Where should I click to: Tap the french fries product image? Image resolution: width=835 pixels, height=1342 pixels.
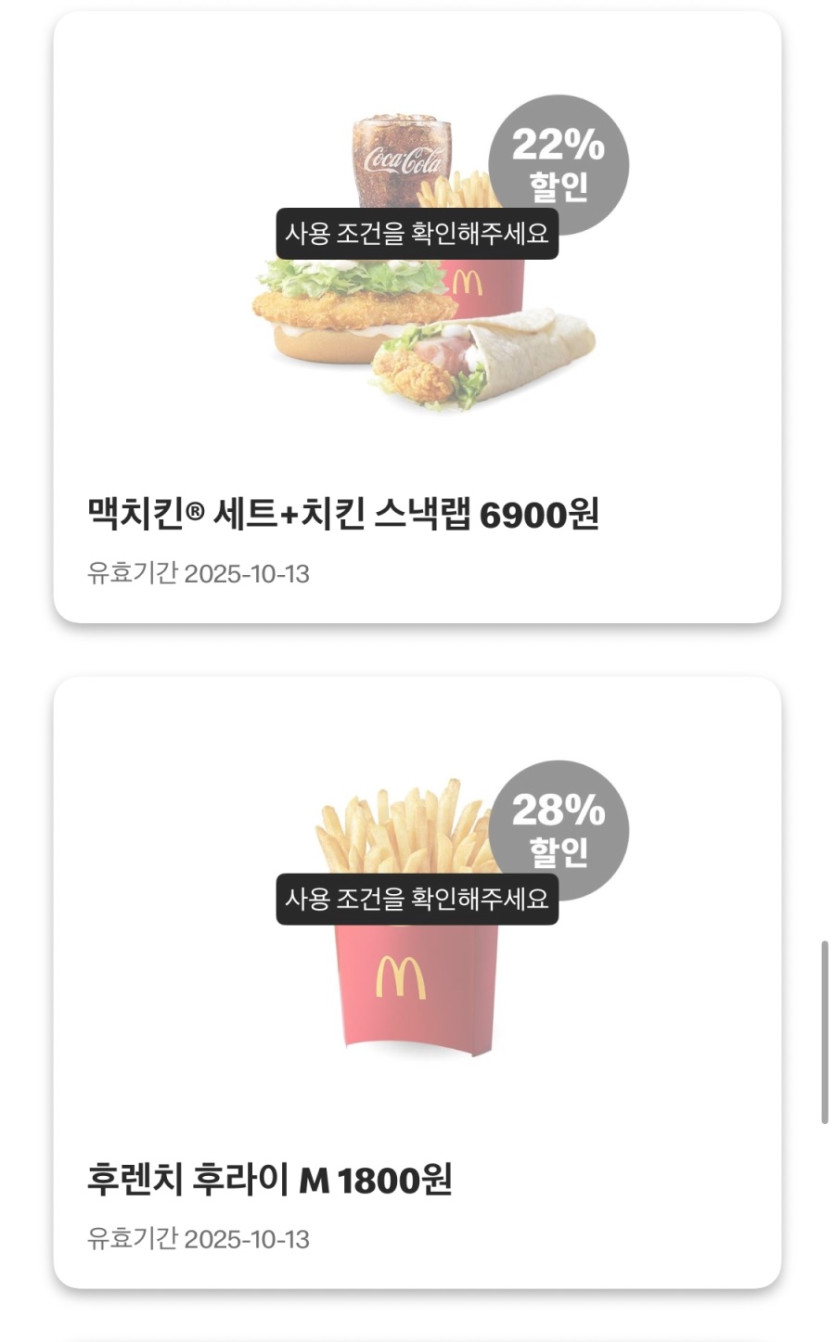[x=400, y=900]
